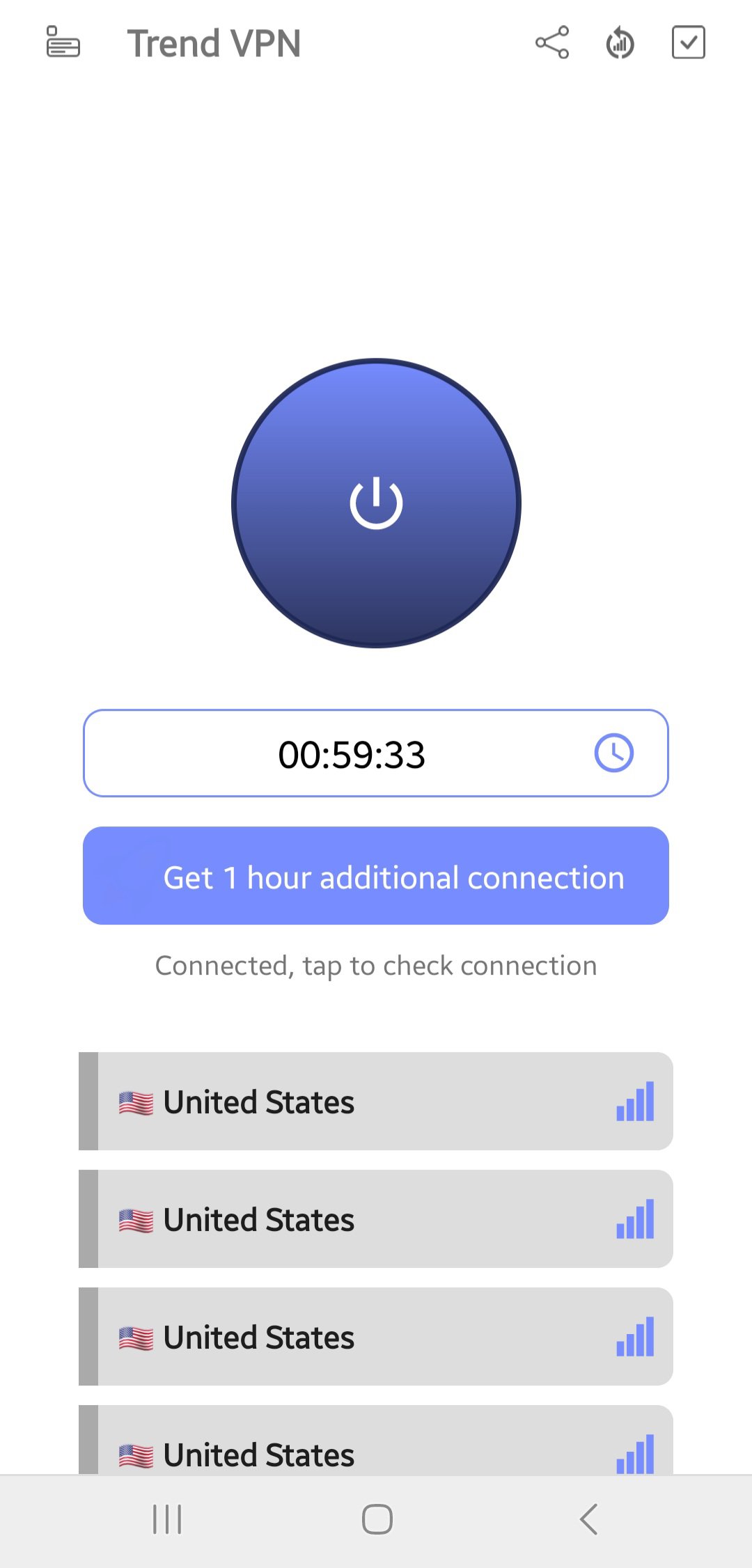The height and width of the screenshot is (1568, 752).
Task: Expand the fourth United States server entry
Action: (x=376, y=1455)
